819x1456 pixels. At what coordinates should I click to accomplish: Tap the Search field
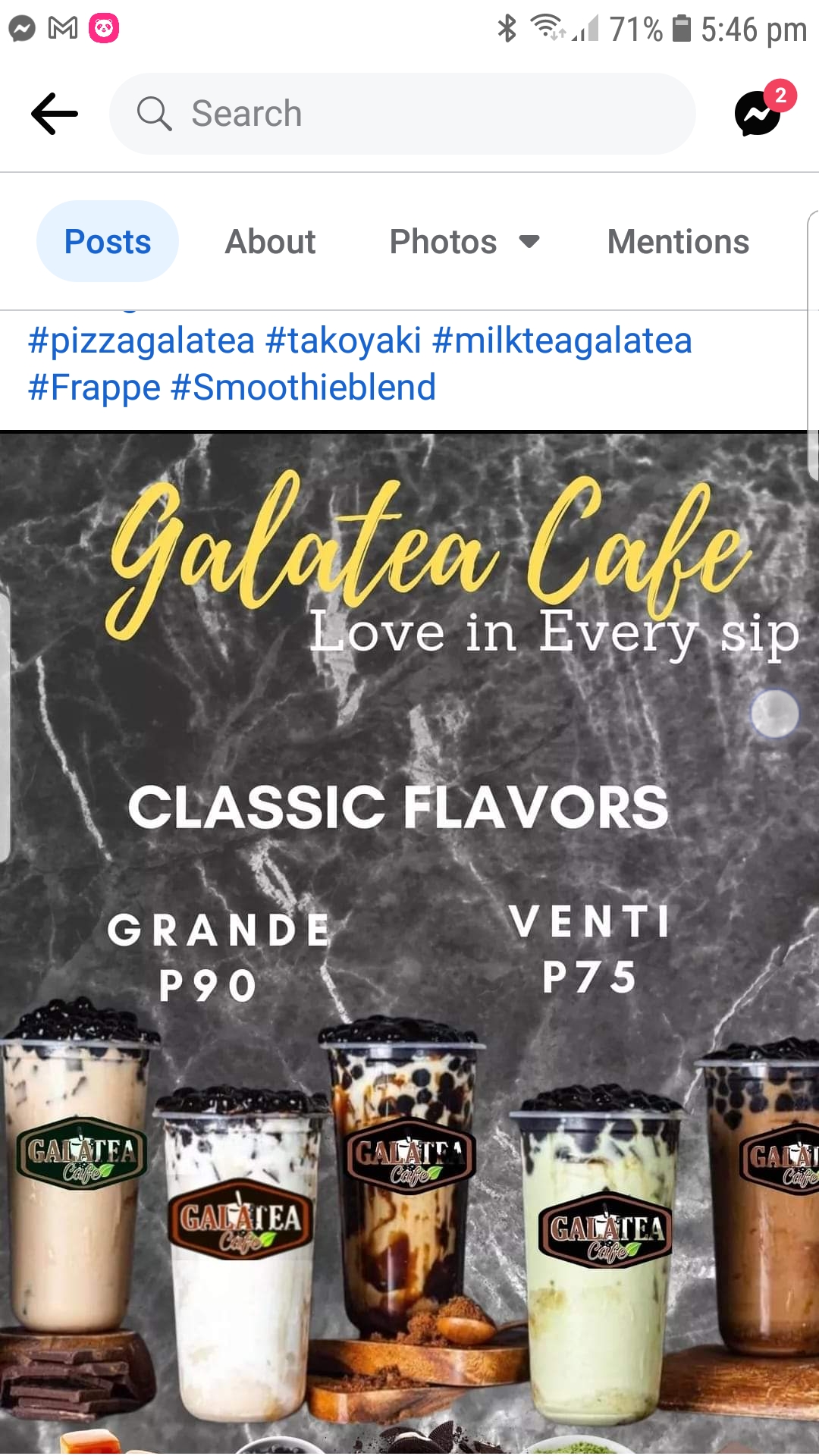402,114
